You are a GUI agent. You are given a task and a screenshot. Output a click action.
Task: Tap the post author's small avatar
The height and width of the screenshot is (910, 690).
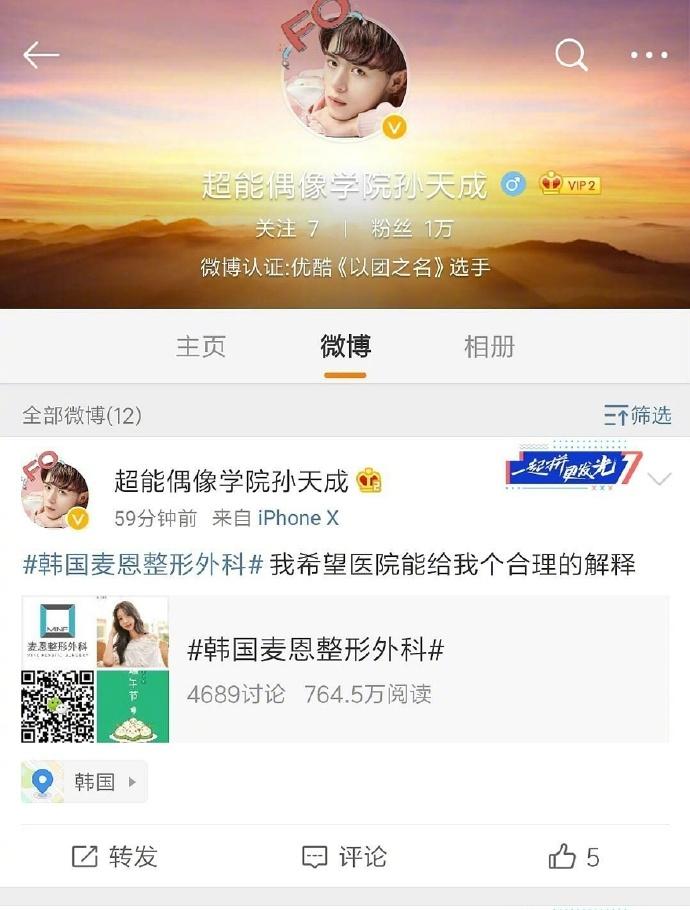tap(55, 495)
